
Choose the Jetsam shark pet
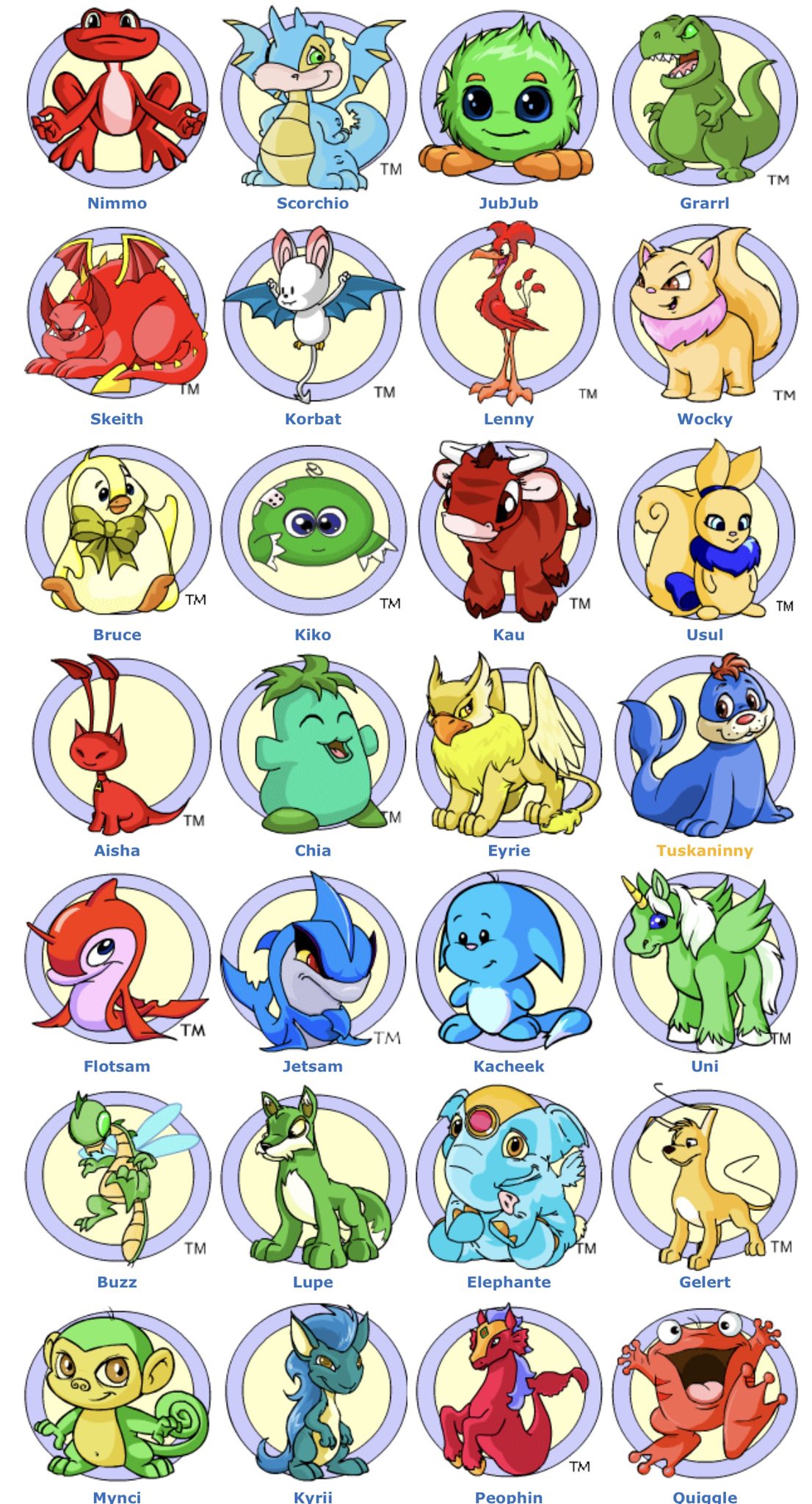[313, 1067]
